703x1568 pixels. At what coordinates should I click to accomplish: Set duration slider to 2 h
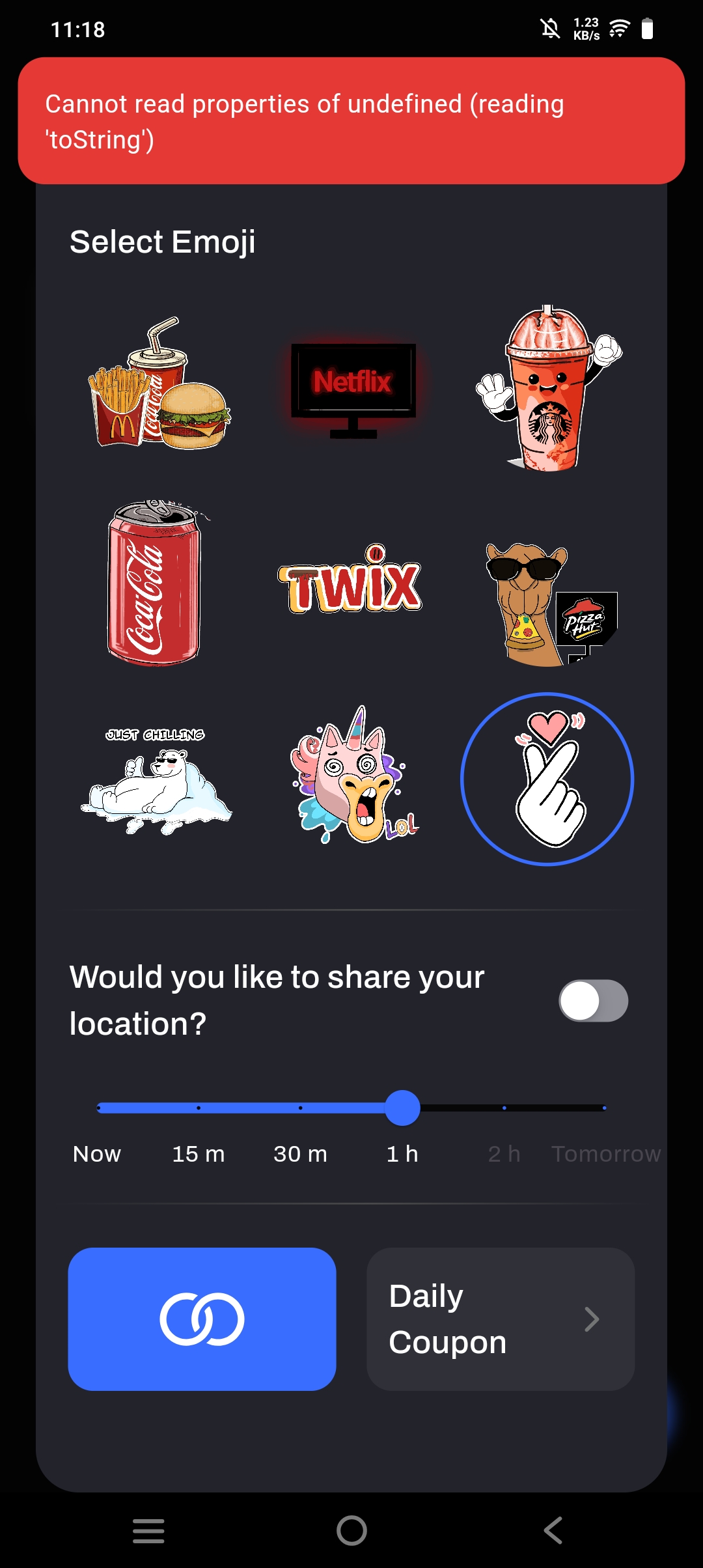pos(504,1108)
